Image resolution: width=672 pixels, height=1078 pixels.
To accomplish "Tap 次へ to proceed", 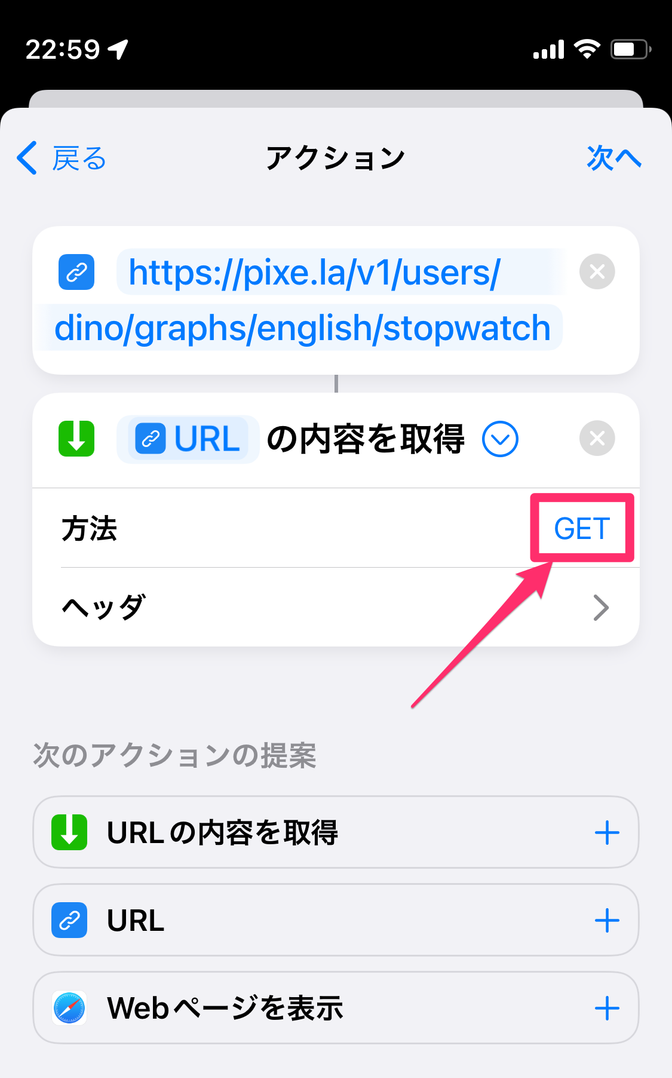I will pos(614,158).
